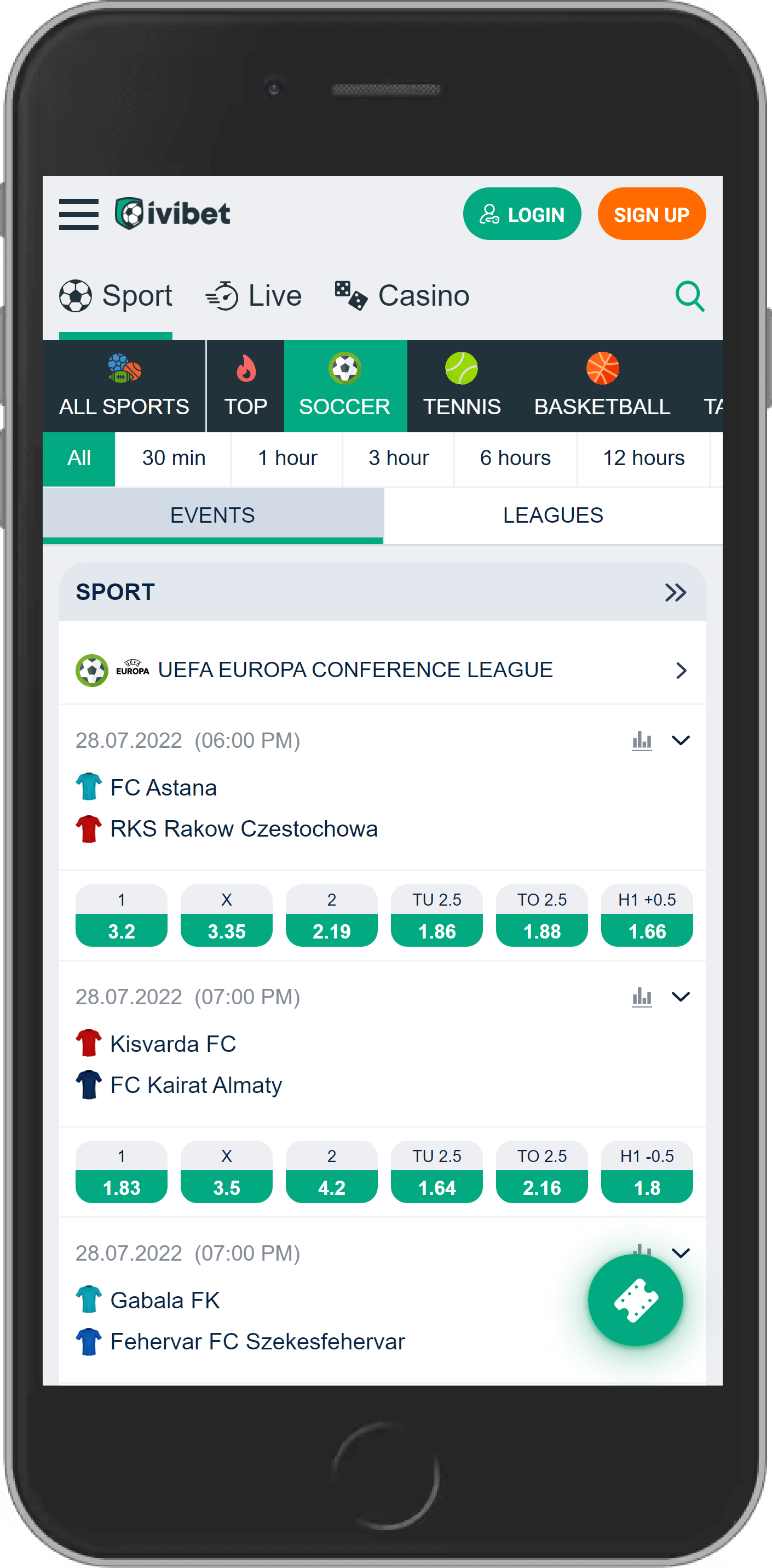Image resolution: width=772 pixels, height=1568 pixels.
Task: Switch to the Casino tab
Action: [401, 296]
